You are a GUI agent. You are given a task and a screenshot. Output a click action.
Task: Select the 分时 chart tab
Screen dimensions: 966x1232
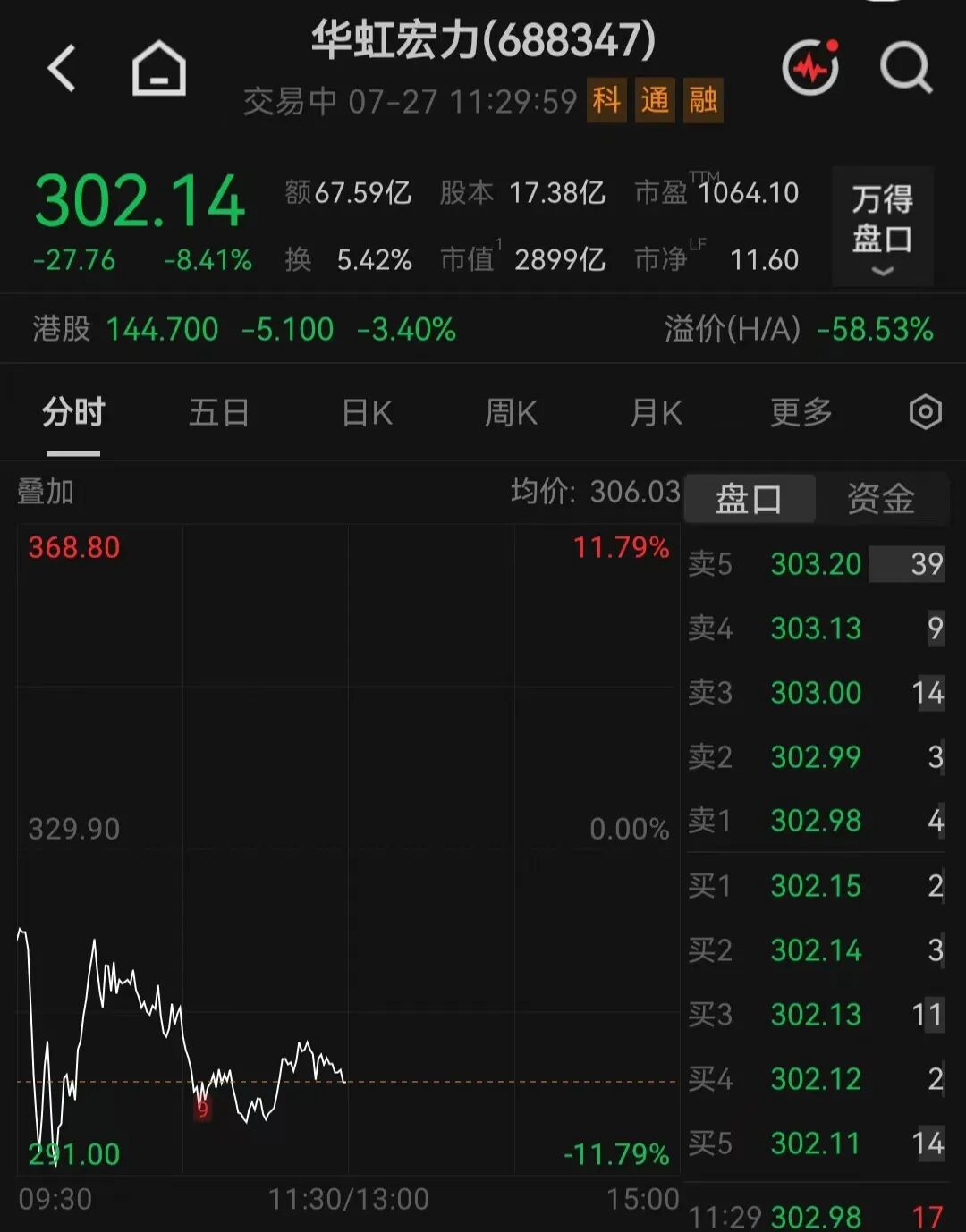[73, 413]
